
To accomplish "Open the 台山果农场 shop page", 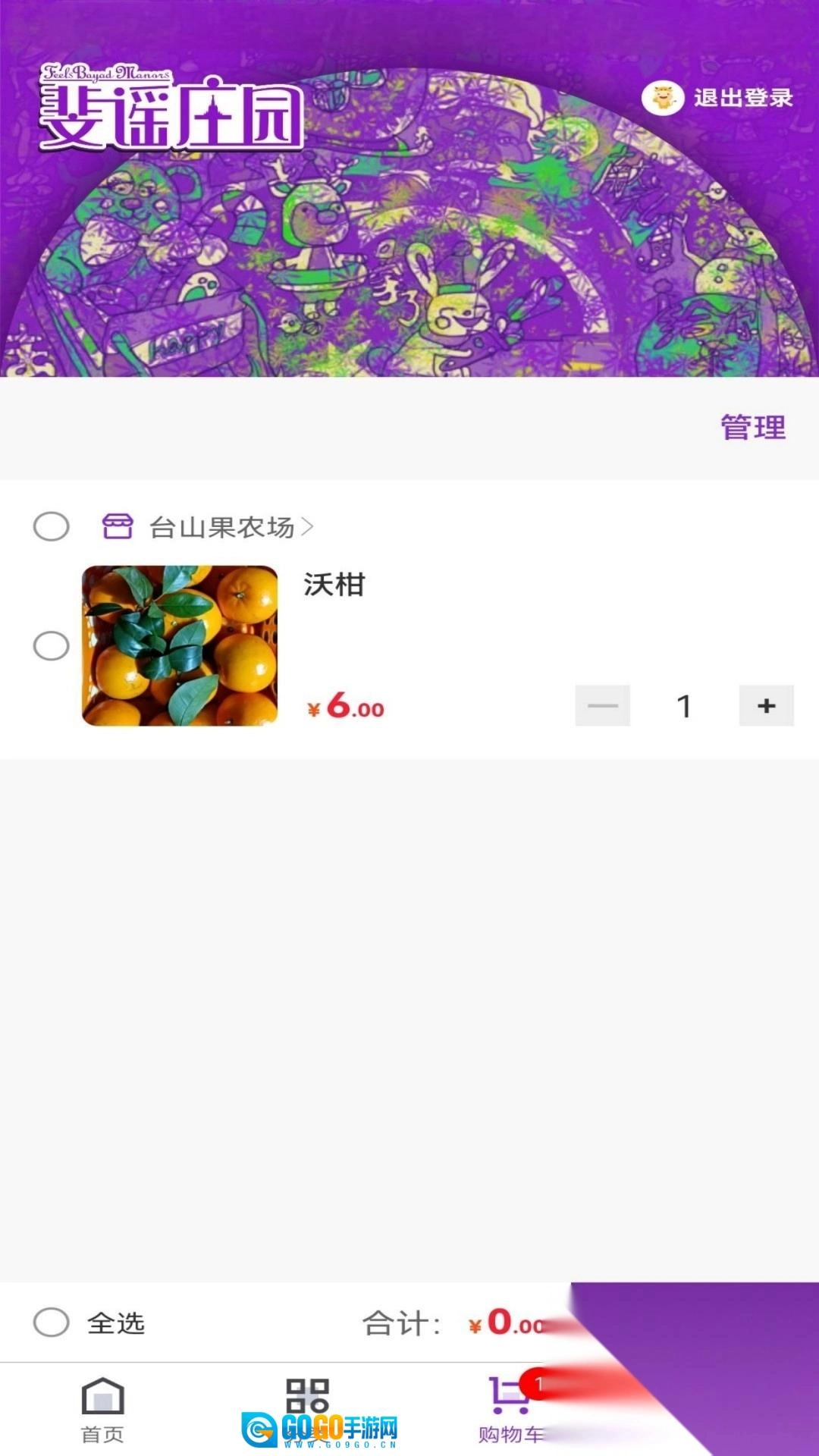I will click(x=221, y=526).
